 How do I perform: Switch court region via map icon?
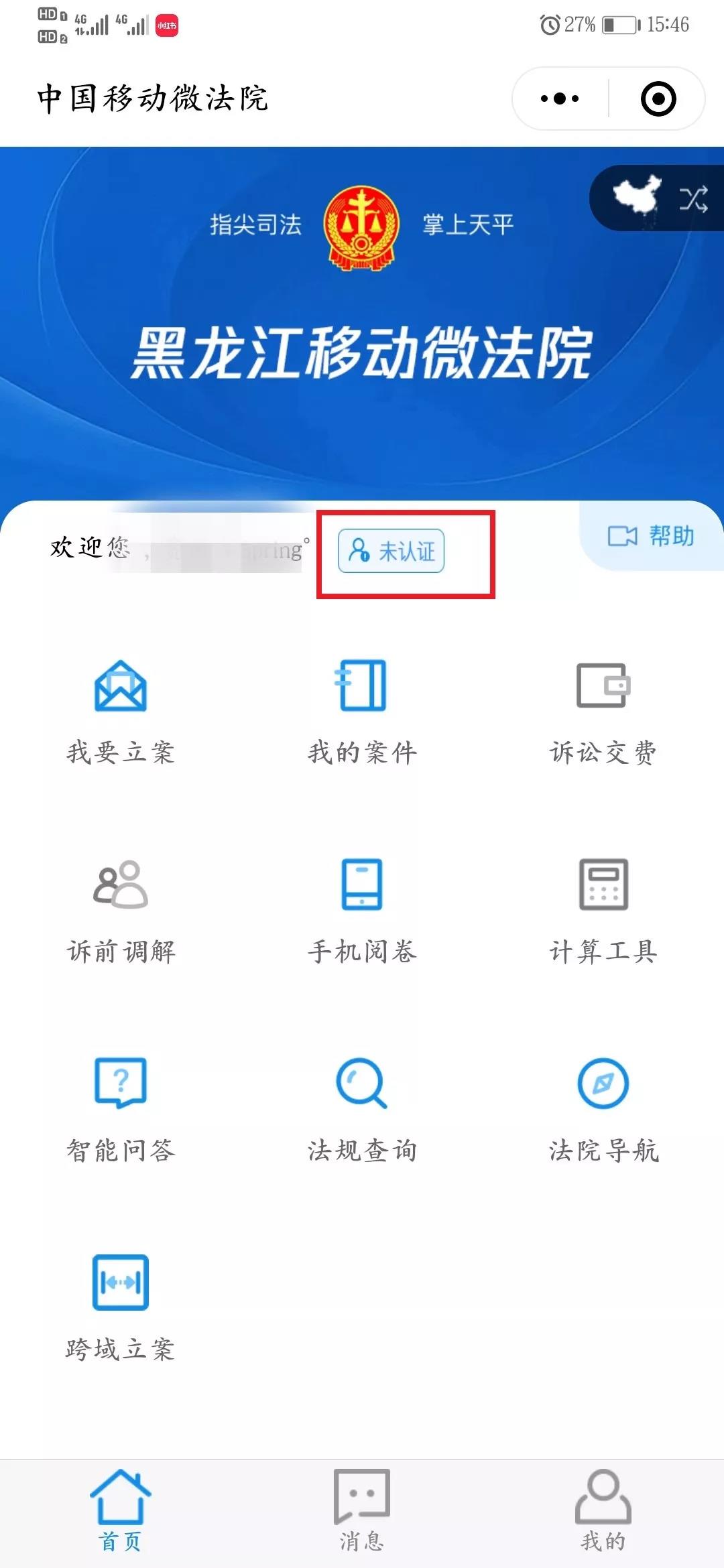pyautogui.click(x=658, y=198)
